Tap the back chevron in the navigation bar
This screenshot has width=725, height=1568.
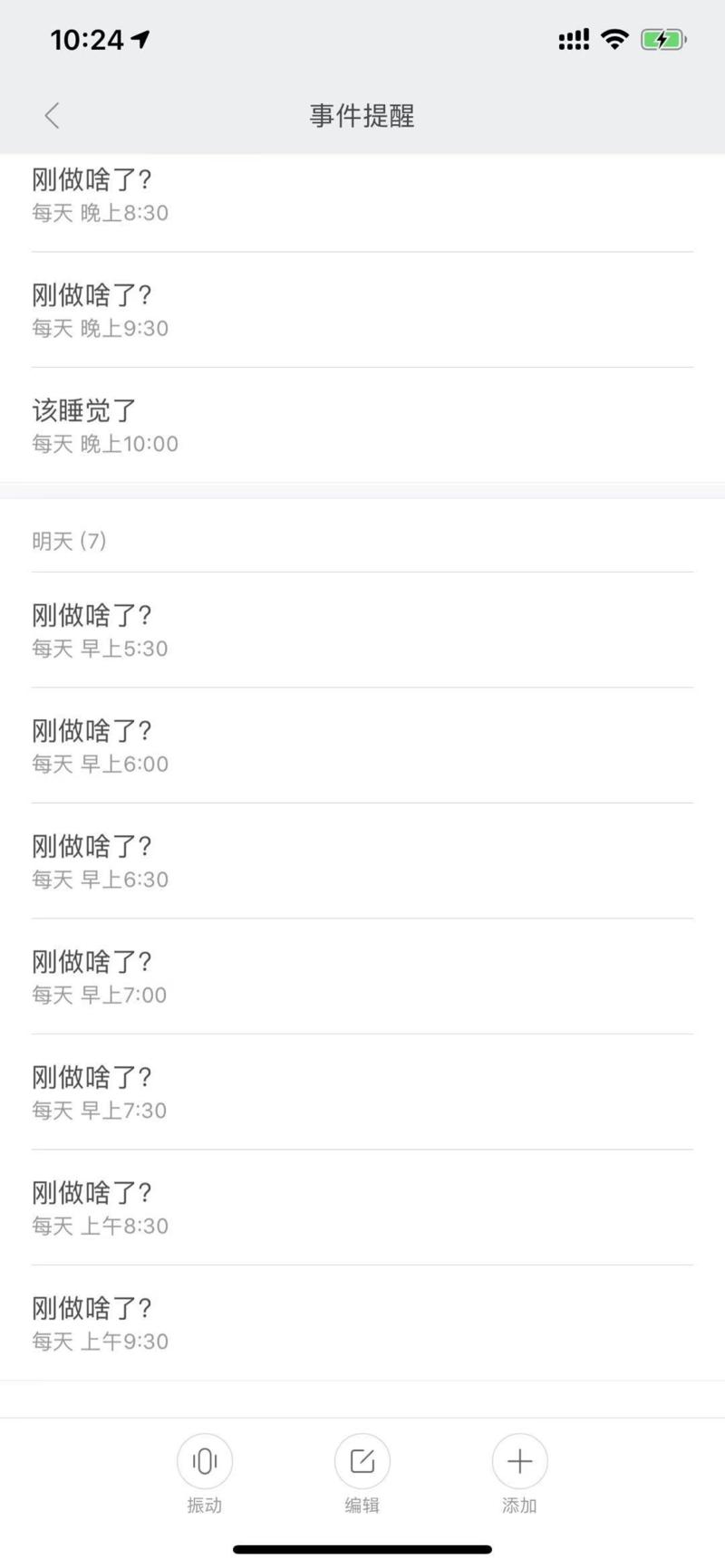pyautogui.click(x=51, y=116)
